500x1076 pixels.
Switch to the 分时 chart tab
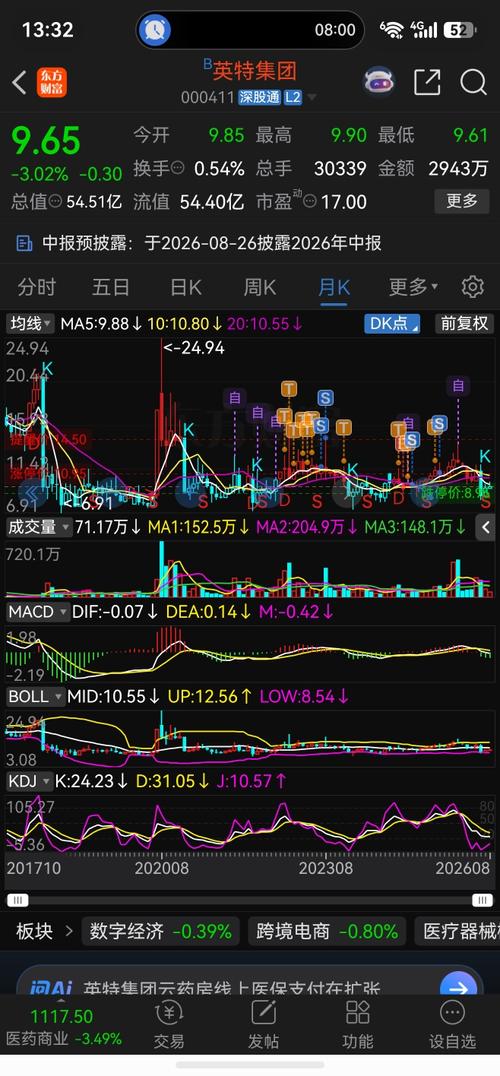coord(36,287)
